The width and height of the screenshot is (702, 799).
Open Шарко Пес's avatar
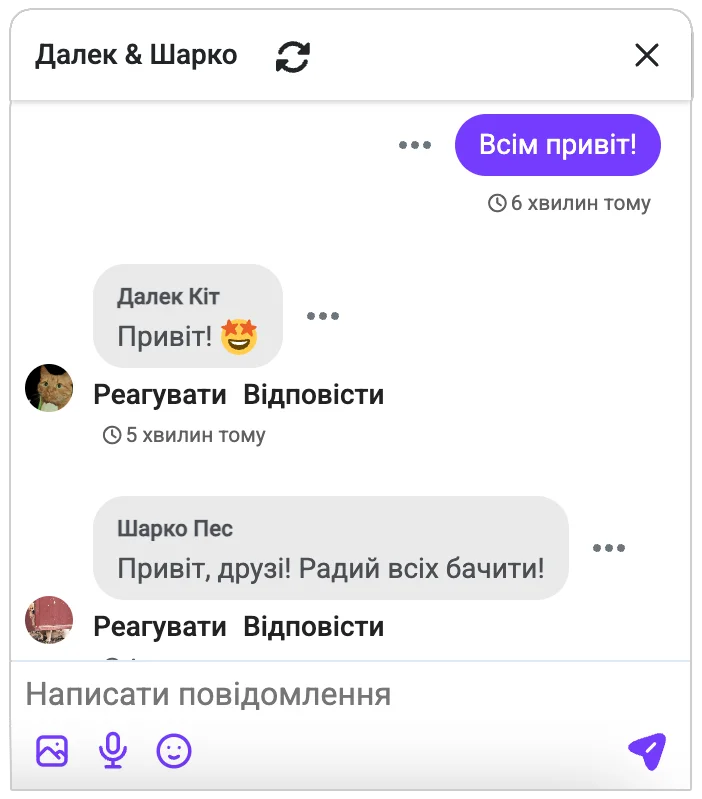[49, 619]
